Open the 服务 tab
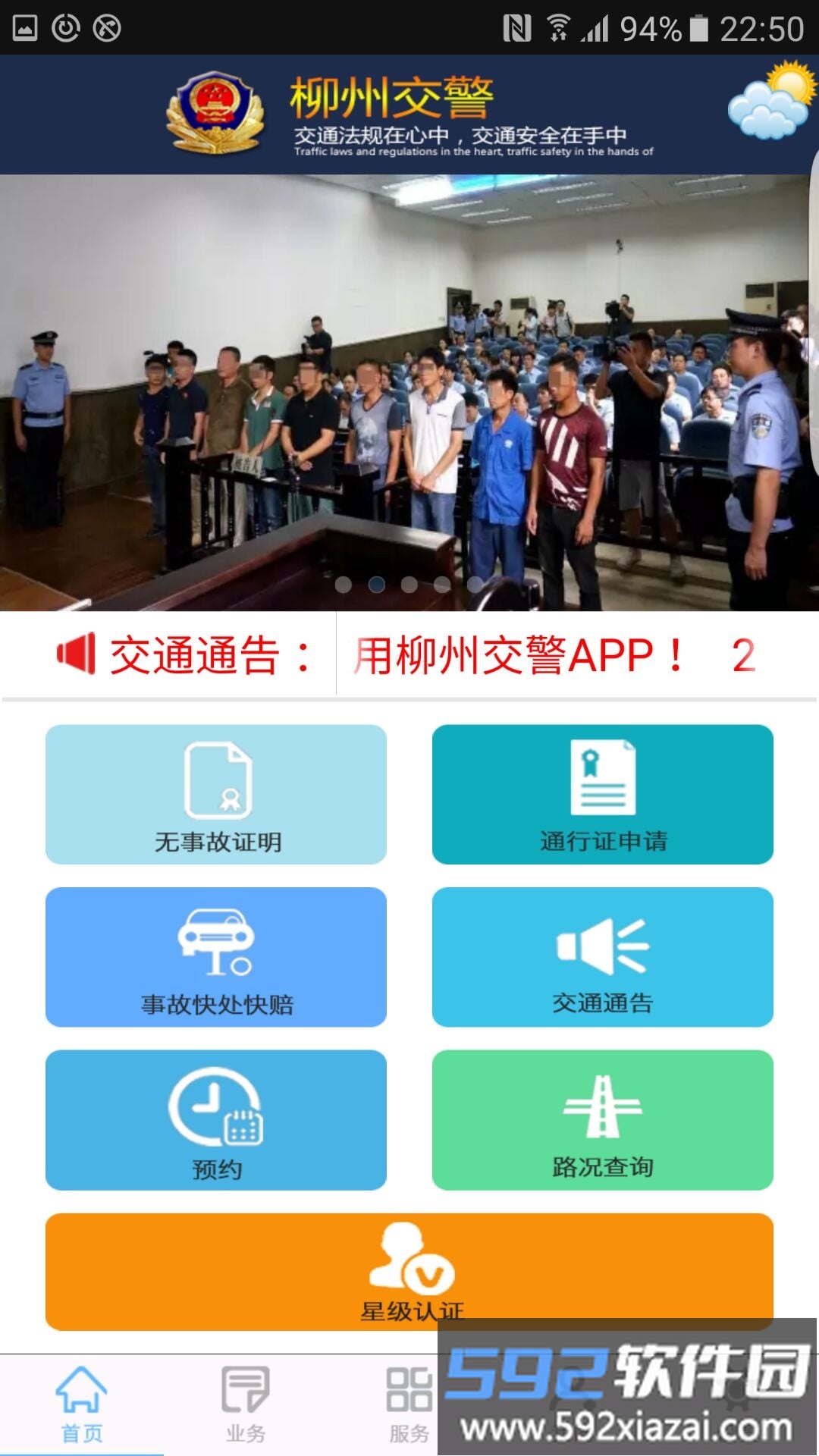Screen dimensions: 819x1456 [x=409, y=1410]
